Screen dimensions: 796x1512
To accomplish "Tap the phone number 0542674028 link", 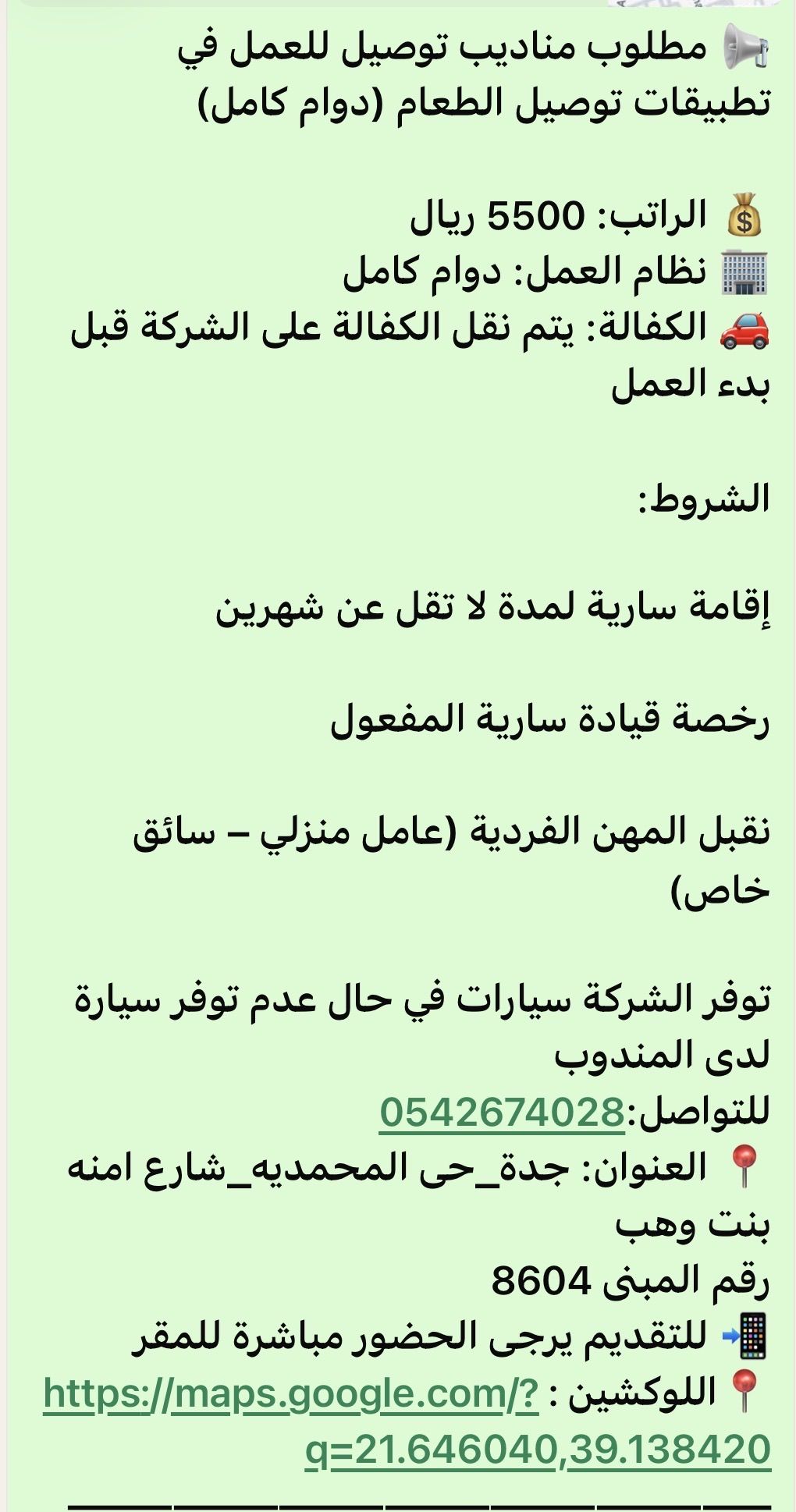I will coord(502,1112).
